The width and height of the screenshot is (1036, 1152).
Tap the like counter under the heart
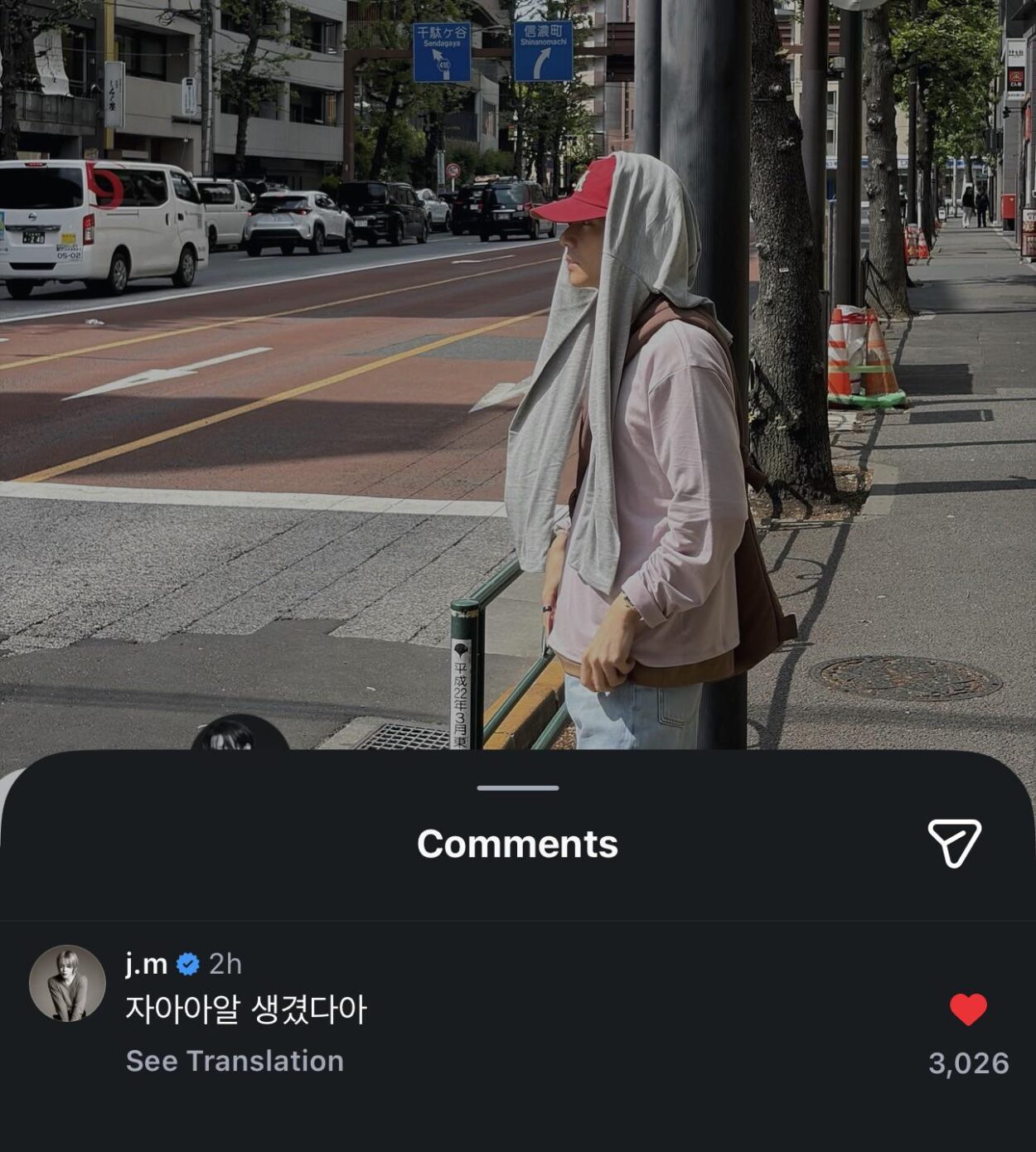pos(971,1062)
